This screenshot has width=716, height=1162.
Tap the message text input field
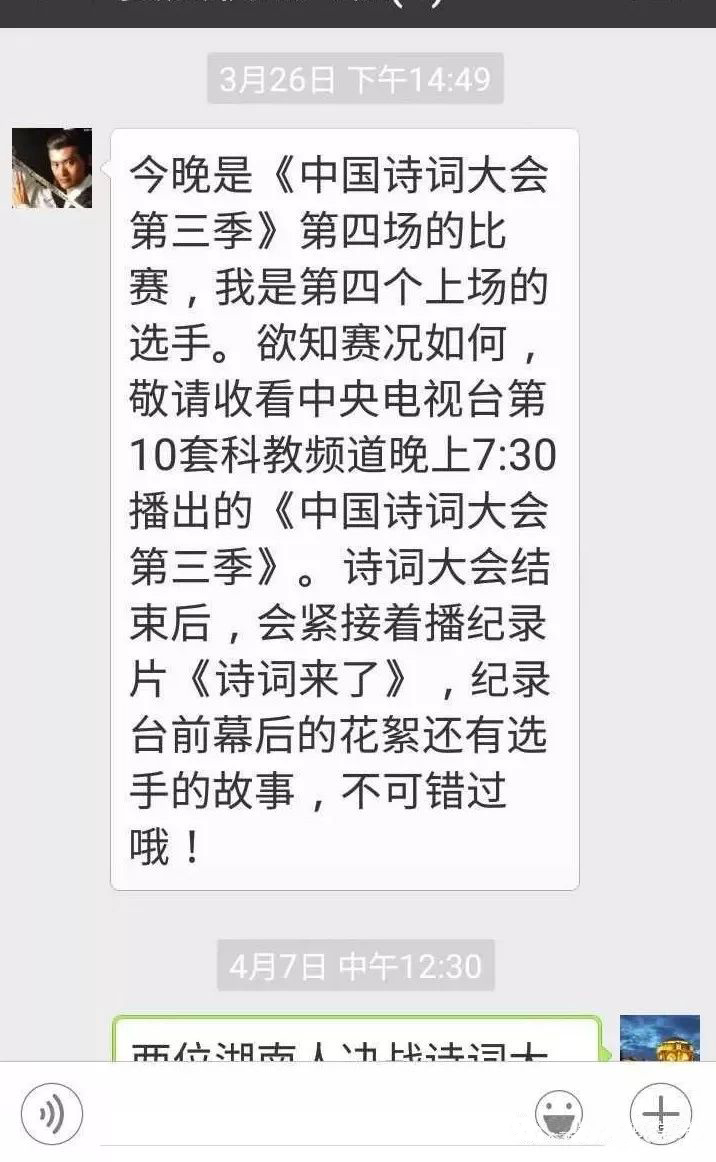305,1113
